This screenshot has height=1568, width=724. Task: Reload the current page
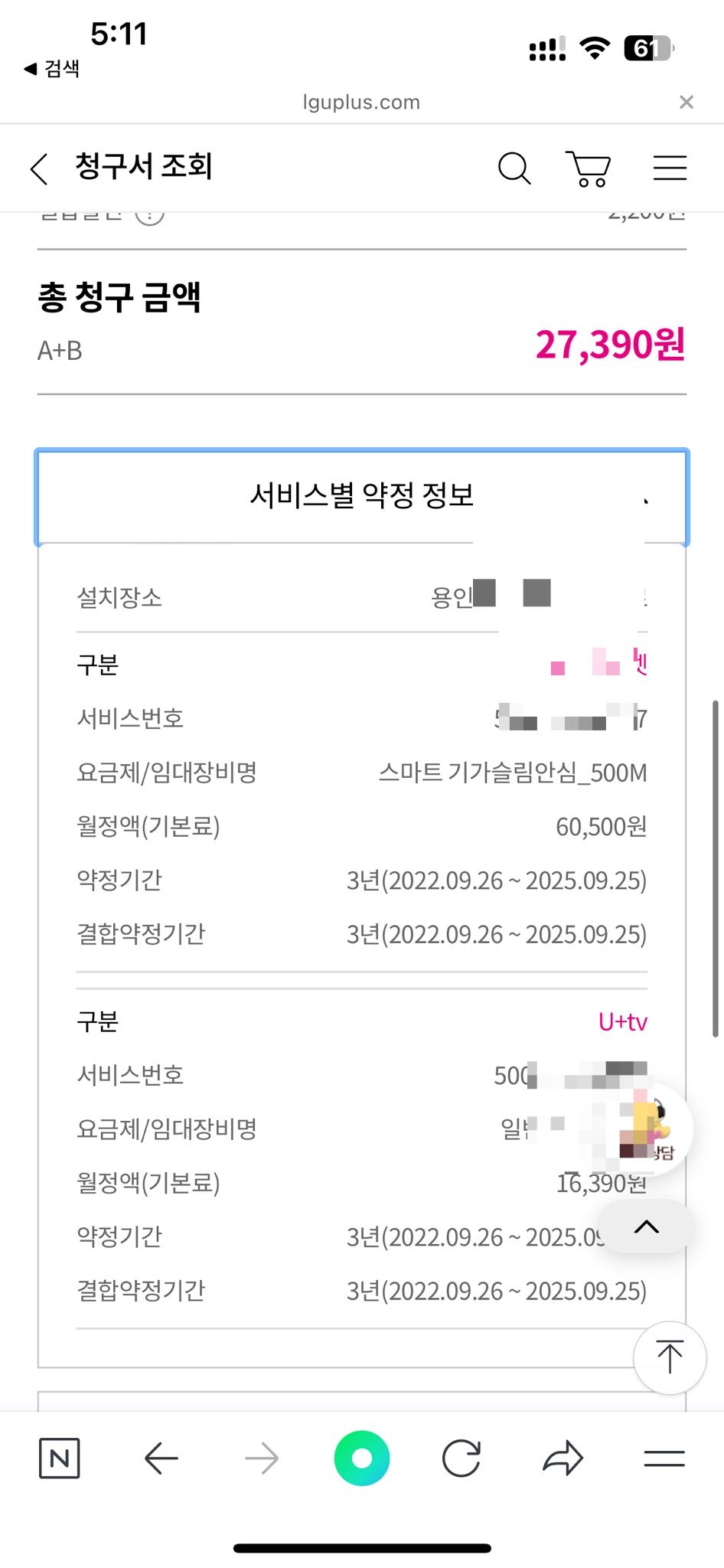pos(461,1459)
